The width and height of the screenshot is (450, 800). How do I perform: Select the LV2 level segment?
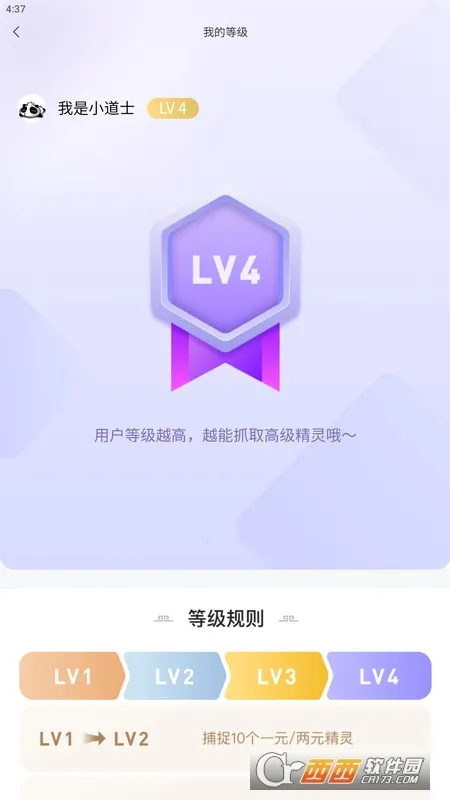[x=174, y=676]
